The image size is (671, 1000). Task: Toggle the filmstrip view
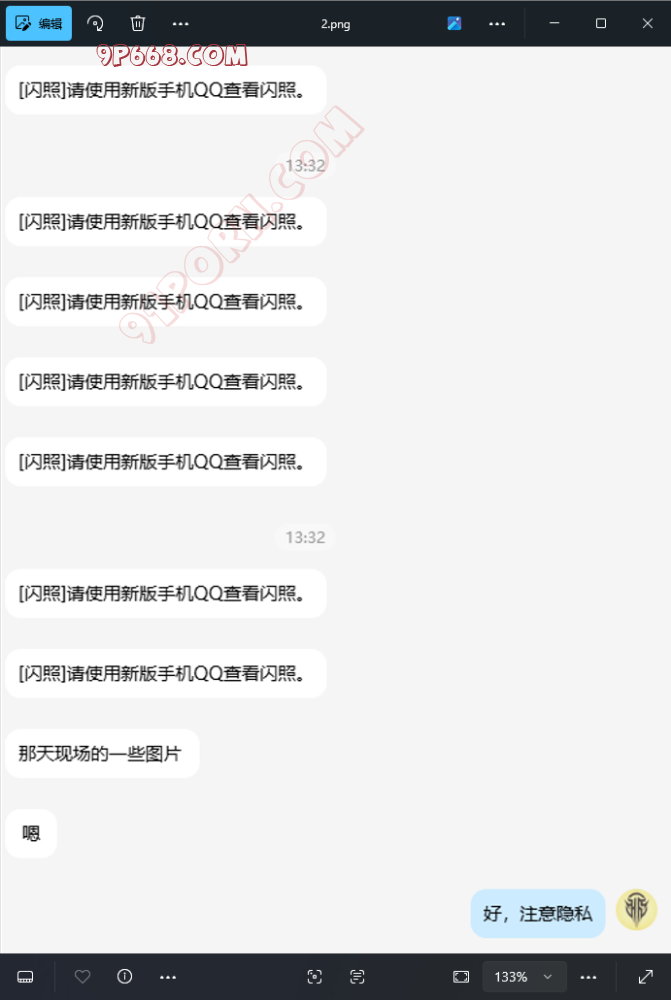click(26, 976)
